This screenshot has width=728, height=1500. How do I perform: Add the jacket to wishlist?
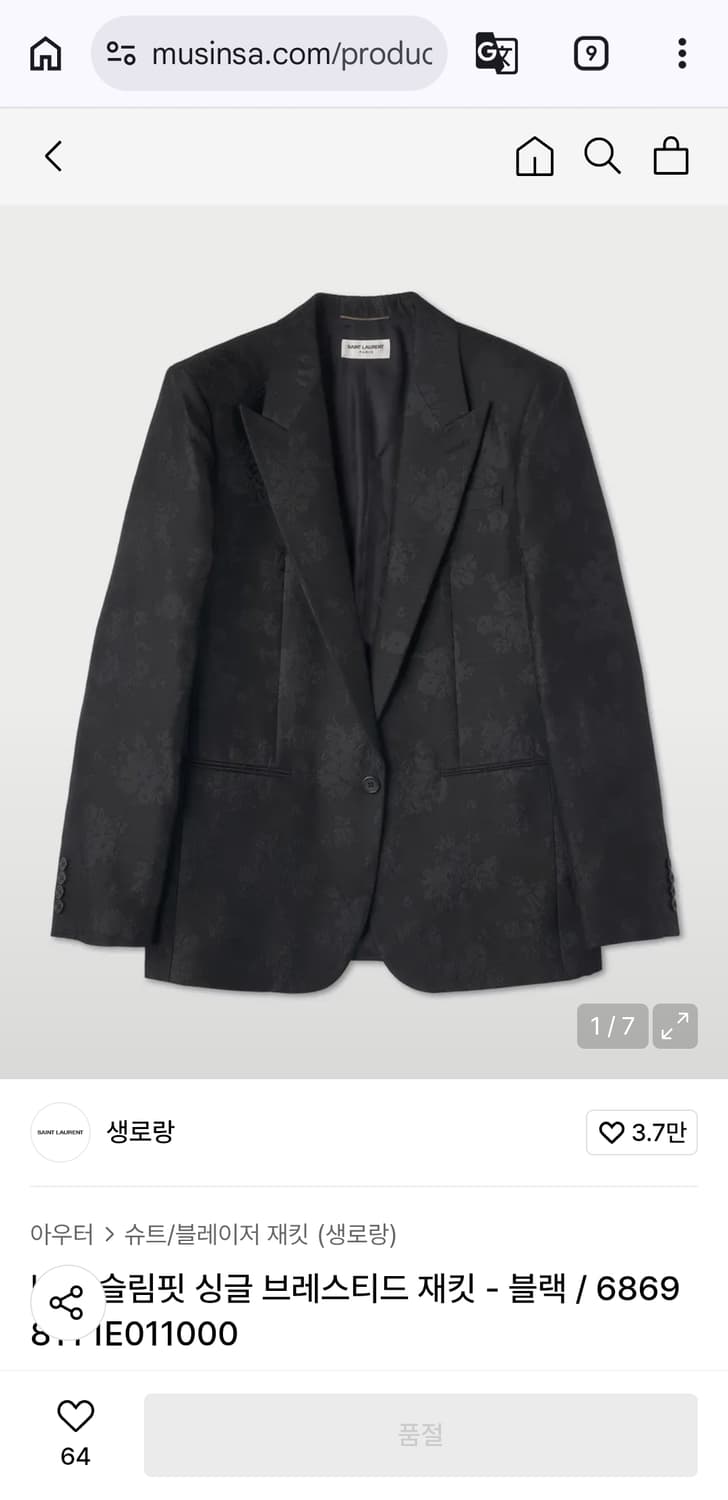[75, 1416]
